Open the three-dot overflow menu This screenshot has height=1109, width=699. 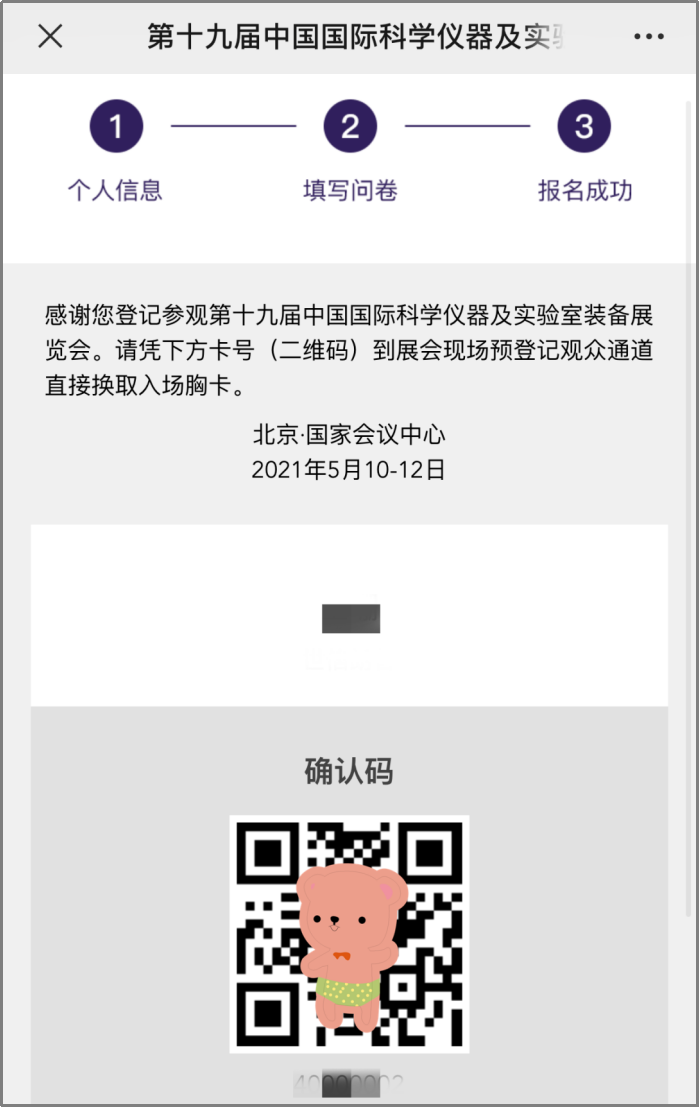click(x=648, y=37)
